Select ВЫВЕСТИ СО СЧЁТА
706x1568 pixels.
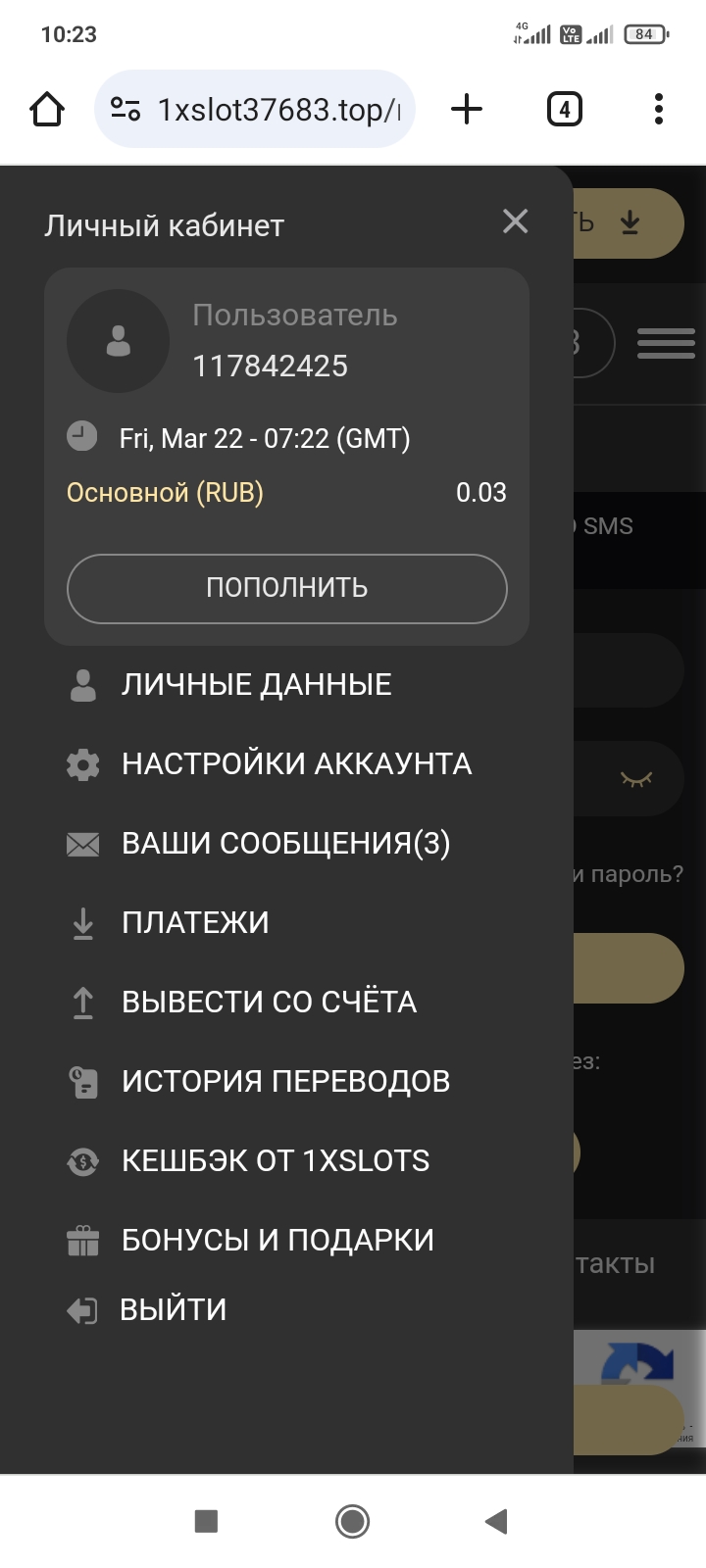(x=269, y=1002)
